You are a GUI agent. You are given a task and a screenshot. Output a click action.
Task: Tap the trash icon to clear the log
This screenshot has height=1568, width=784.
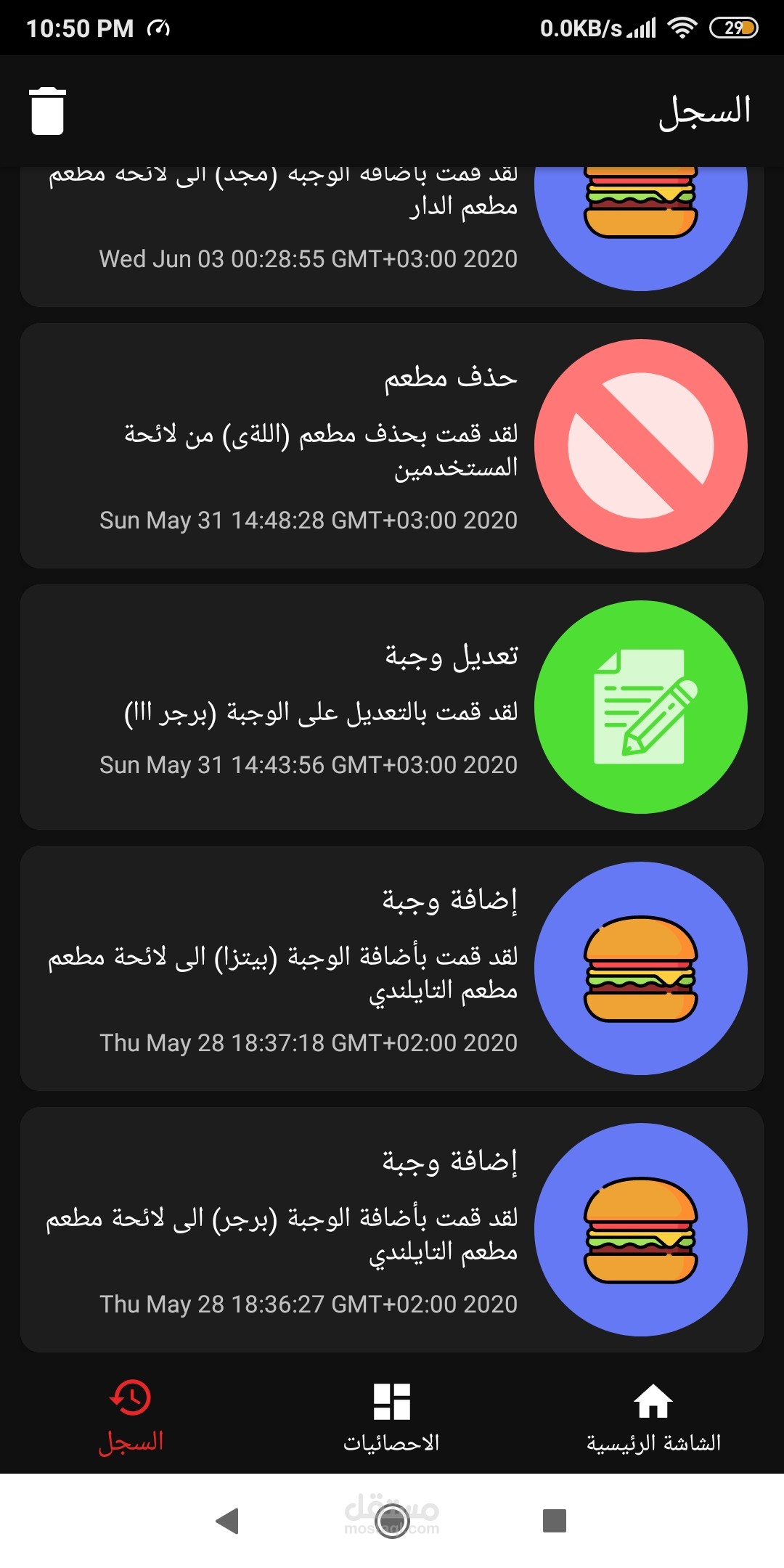tap(48, 111)
